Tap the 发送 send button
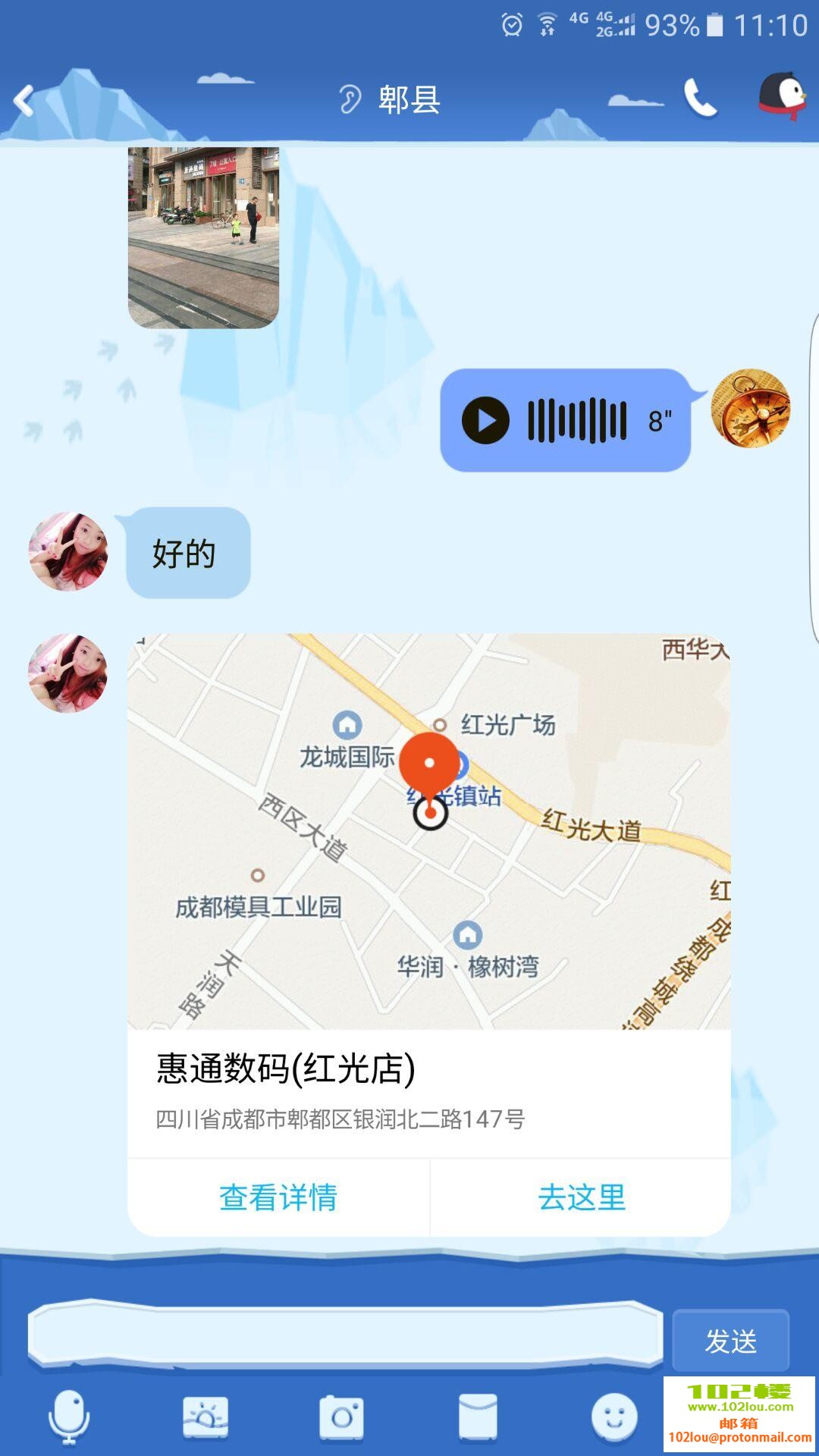This screenshot has height=1456, width=819. [730, 1341]
